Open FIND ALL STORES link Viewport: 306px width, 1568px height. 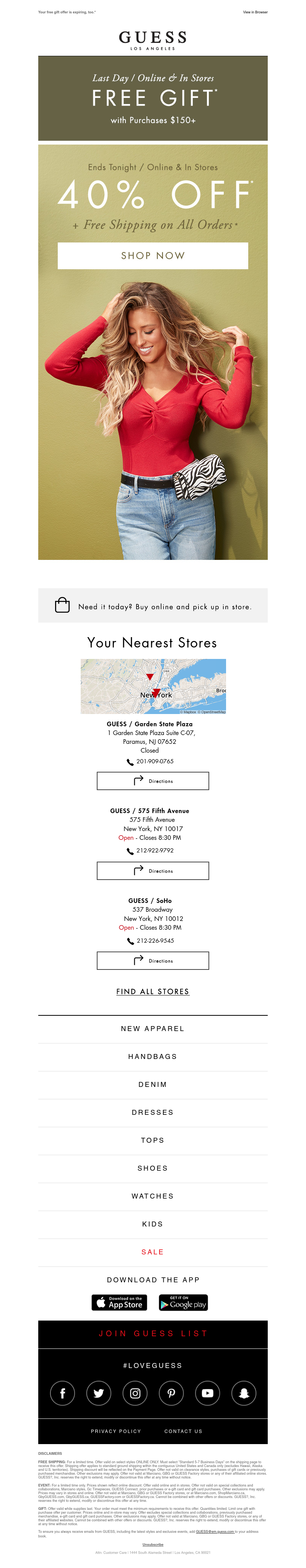(x=153, y=992)
